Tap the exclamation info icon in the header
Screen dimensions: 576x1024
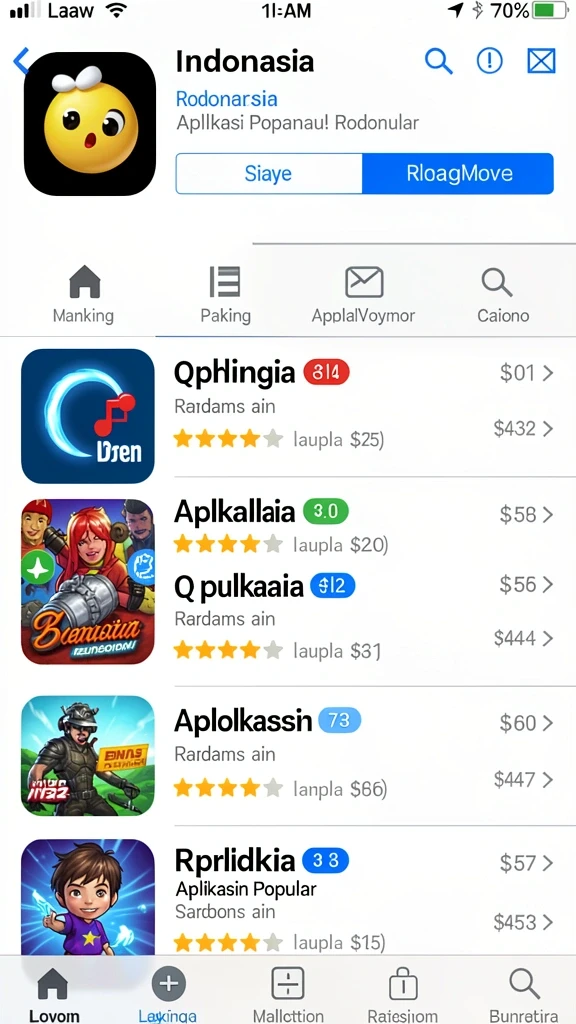(490, 61)
